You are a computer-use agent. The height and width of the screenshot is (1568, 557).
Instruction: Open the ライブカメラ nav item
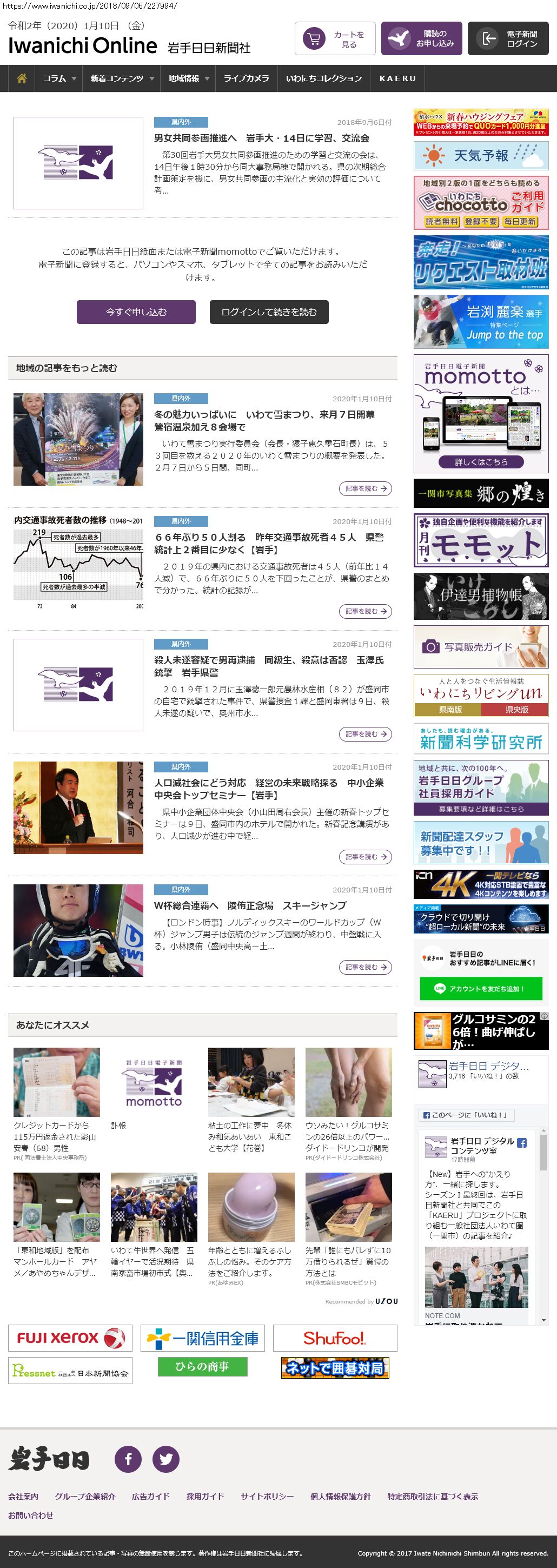point(246,78)
